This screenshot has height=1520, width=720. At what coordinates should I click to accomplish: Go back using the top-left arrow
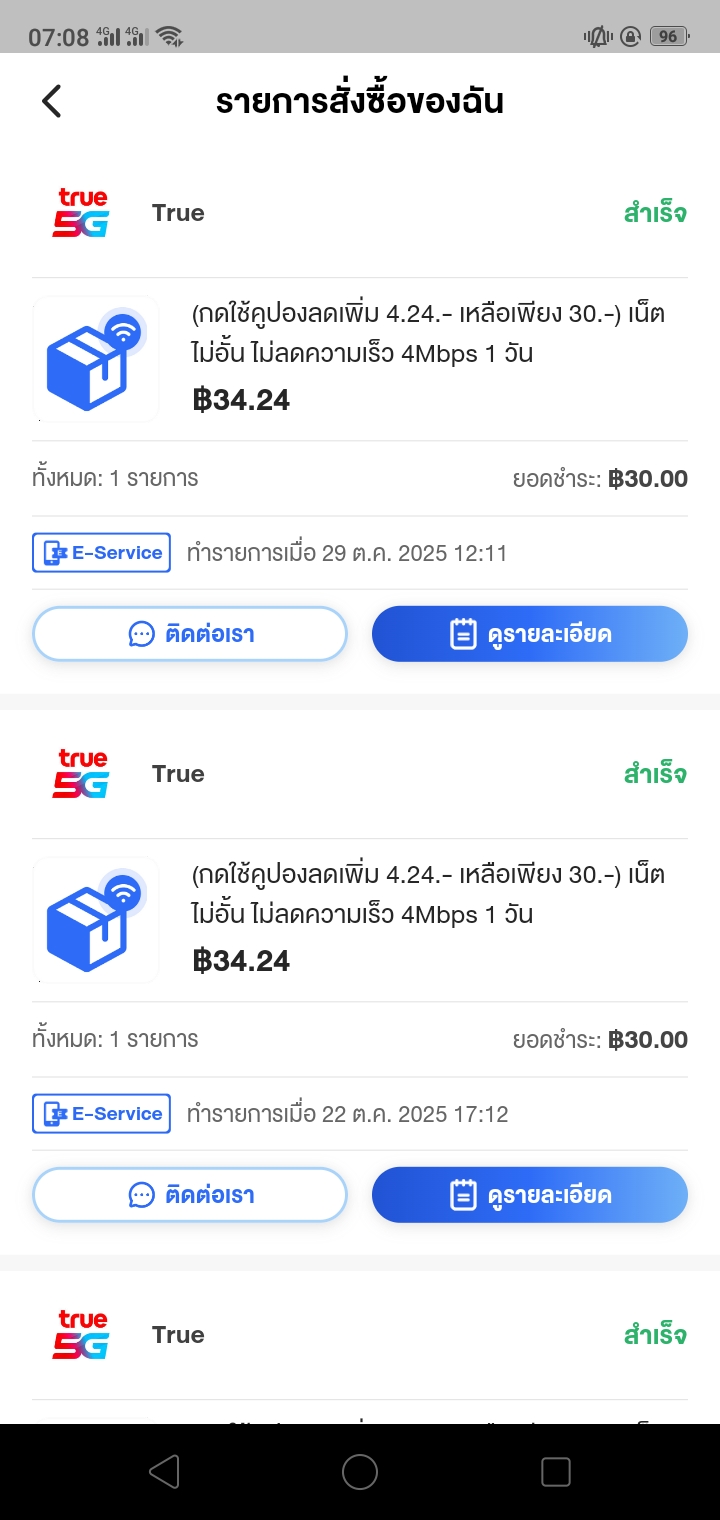[52, 101]
